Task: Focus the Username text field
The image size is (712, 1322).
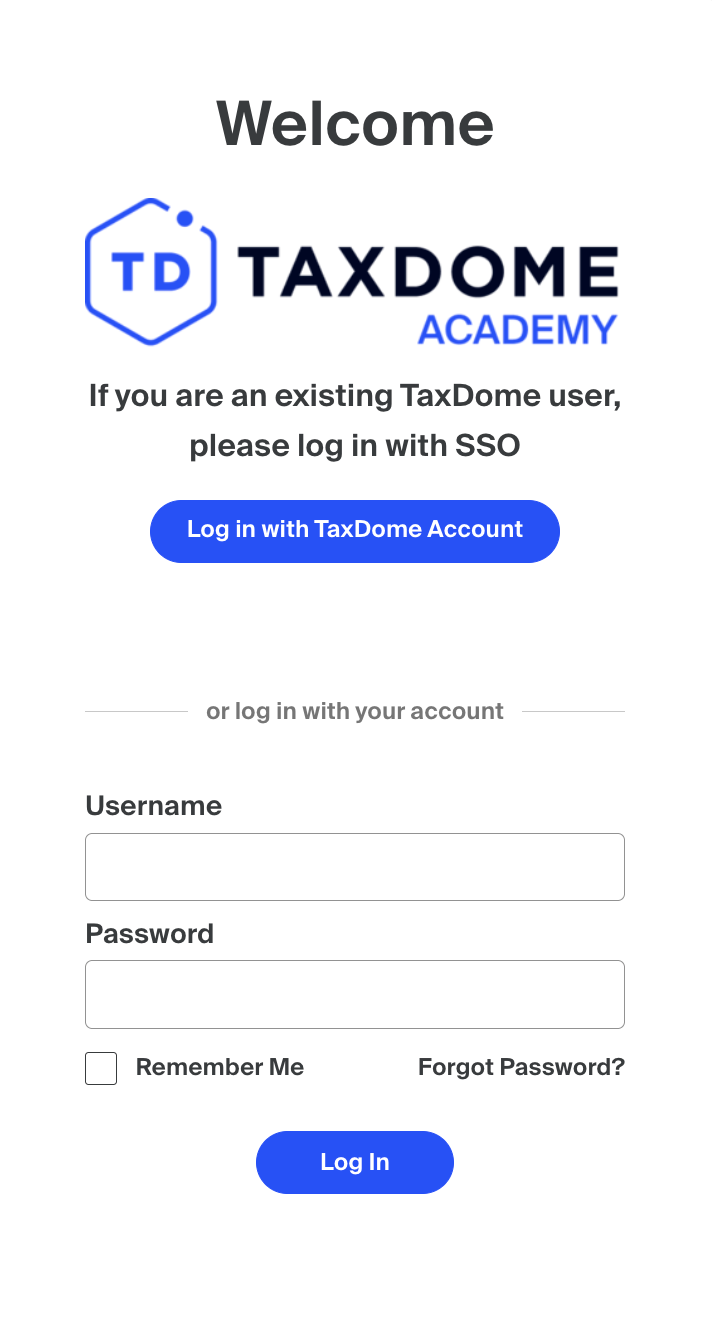Action: point(354,867)
